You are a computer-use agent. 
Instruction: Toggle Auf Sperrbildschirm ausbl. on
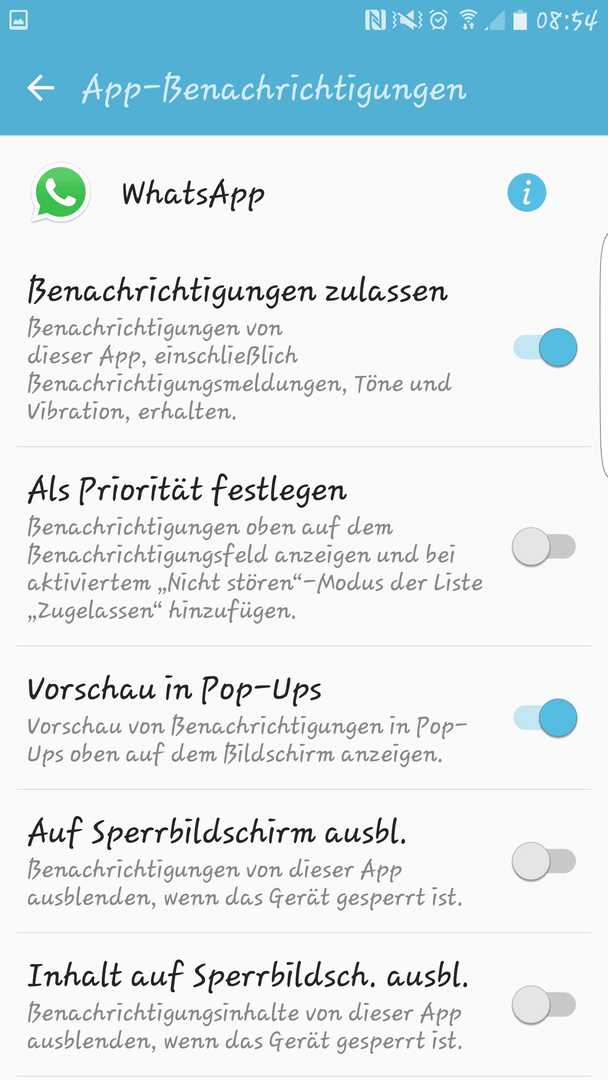point(544,862)
